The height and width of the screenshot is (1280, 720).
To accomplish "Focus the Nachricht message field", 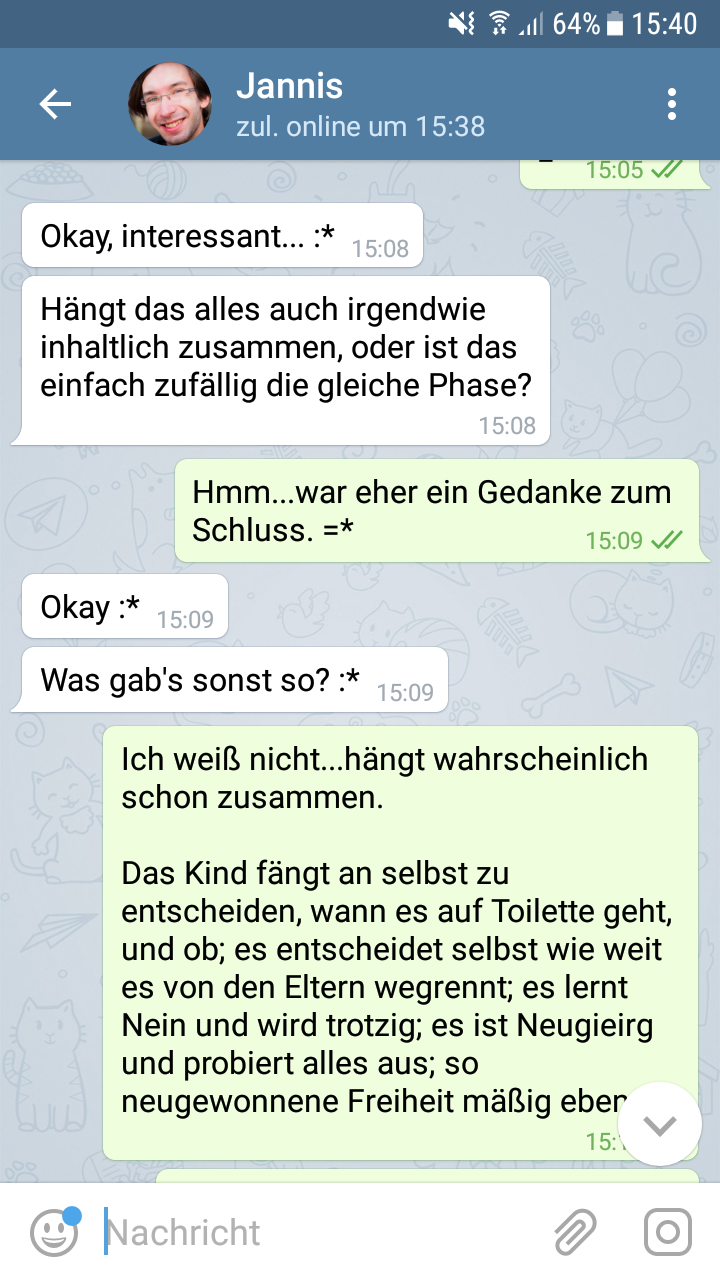I will point(320,1232).
